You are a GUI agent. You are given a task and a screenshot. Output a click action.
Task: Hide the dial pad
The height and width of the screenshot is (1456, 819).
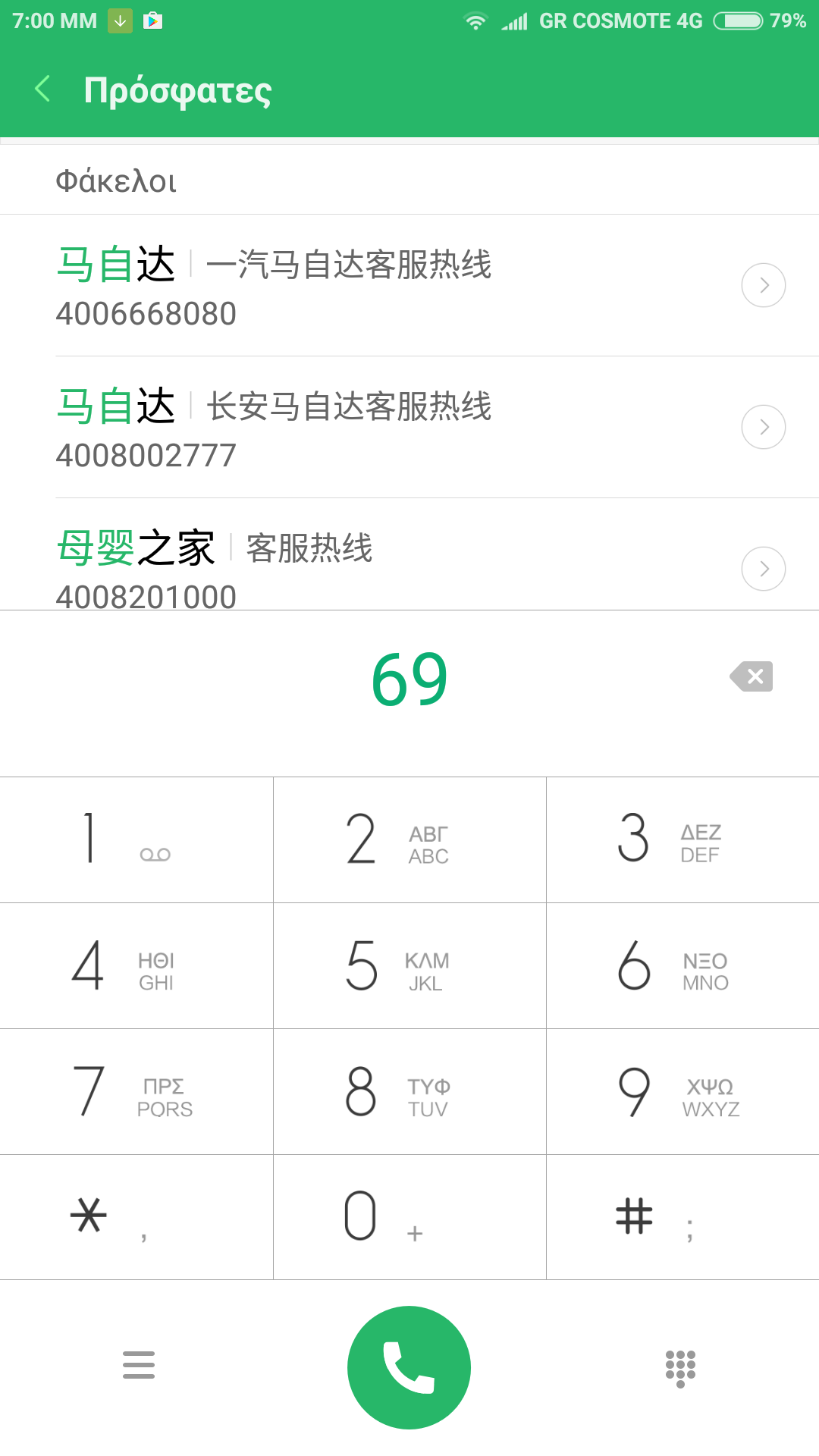pyautogui.click(x=680, y=1367)
